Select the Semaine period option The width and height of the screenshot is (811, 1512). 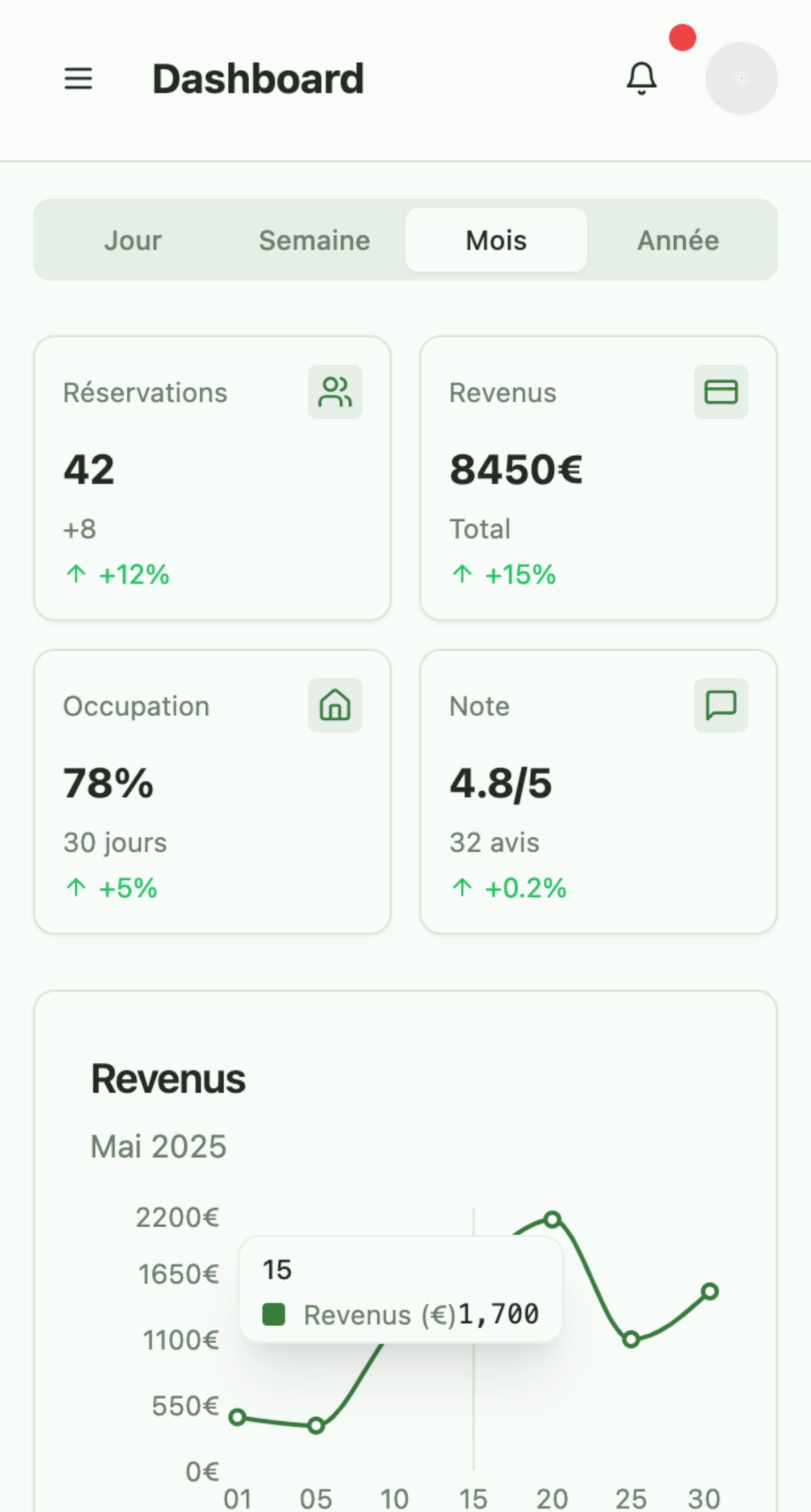pyautogui.click(x=315, y=240)
